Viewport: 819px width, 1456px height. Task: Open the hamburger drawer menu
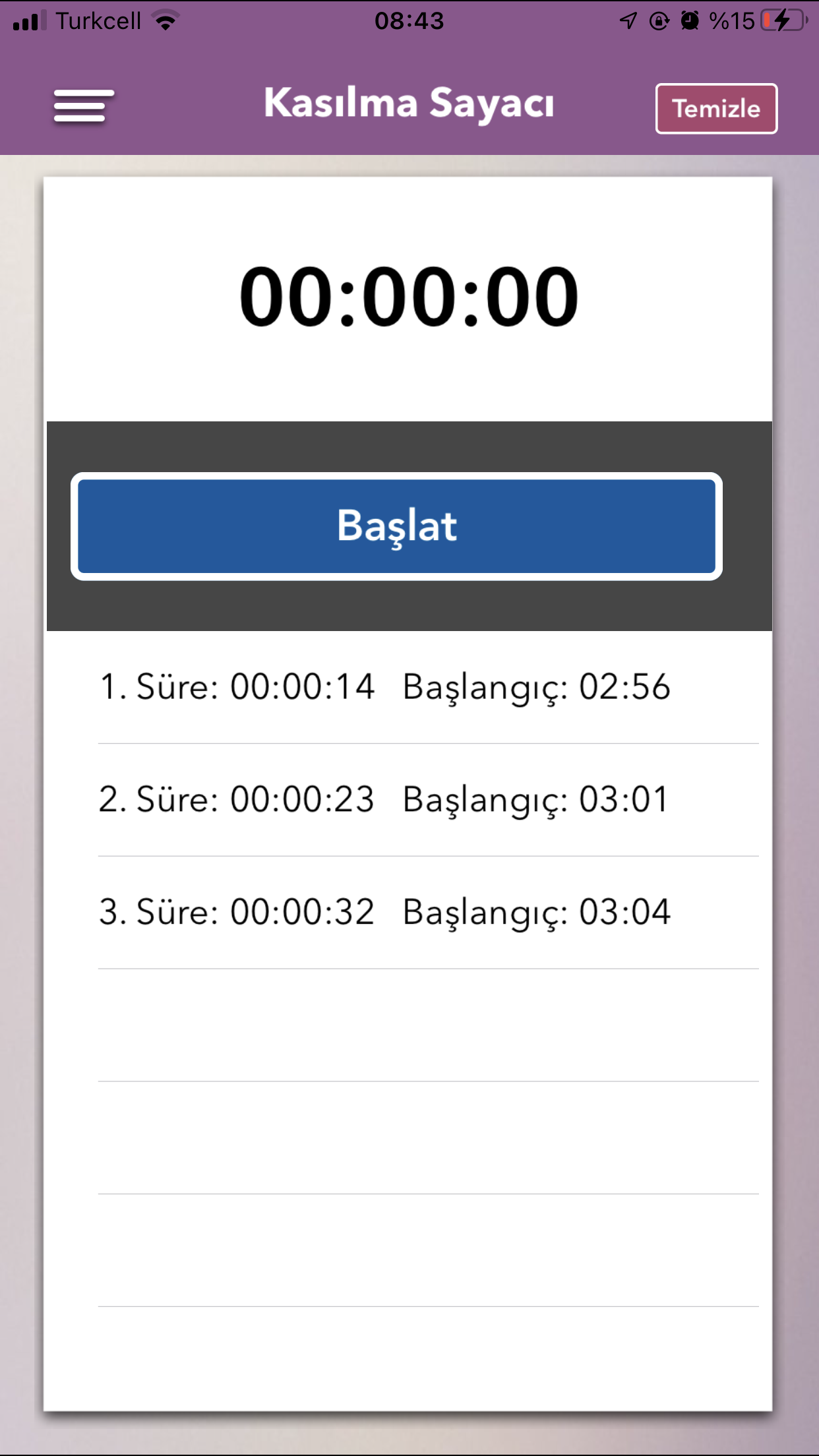(x=84, y=106)
